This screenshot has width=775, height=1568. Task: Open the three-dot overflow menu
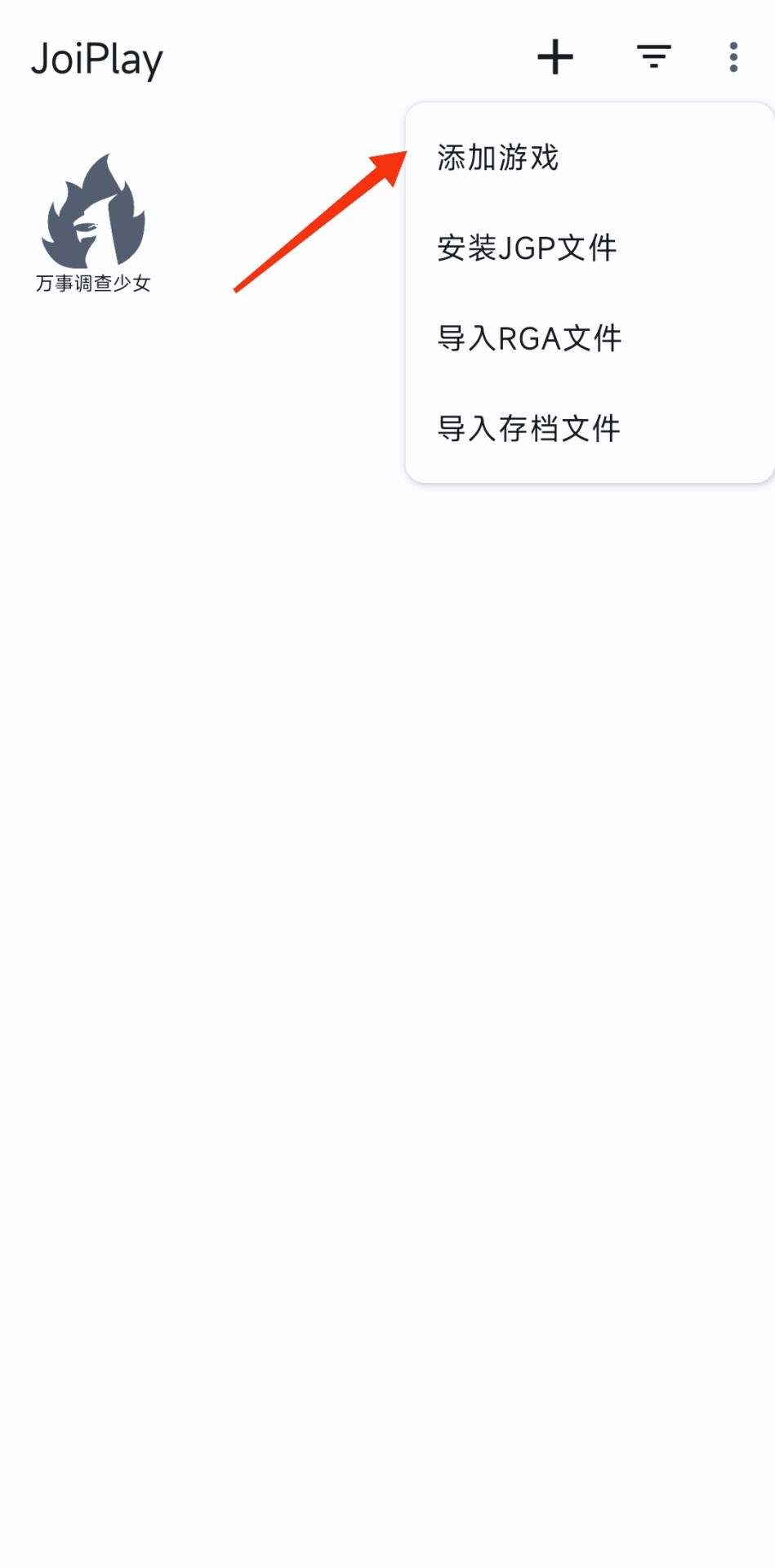point(733,57)
